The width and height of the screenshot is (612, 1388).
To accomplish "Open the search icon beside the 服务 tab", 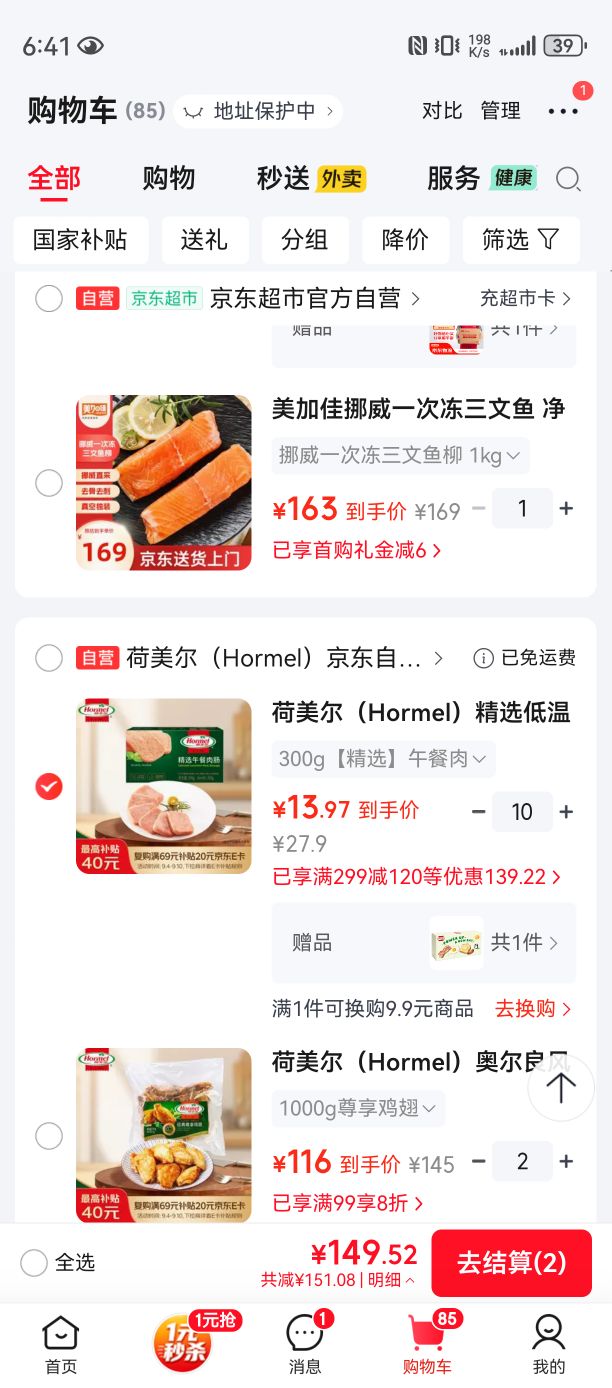I will 568,179.
